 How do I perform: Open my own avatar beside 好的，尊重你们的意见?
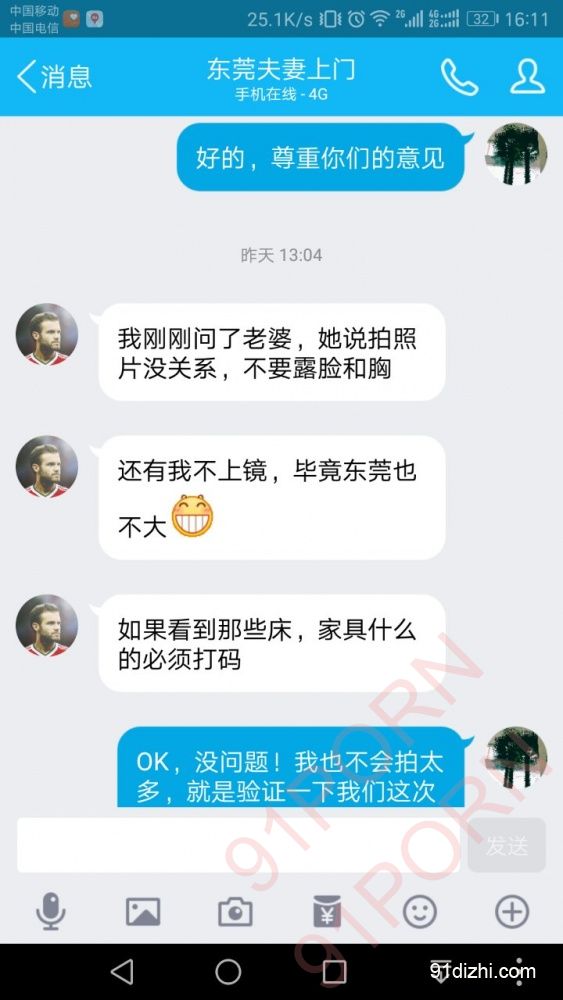point(516,154)
